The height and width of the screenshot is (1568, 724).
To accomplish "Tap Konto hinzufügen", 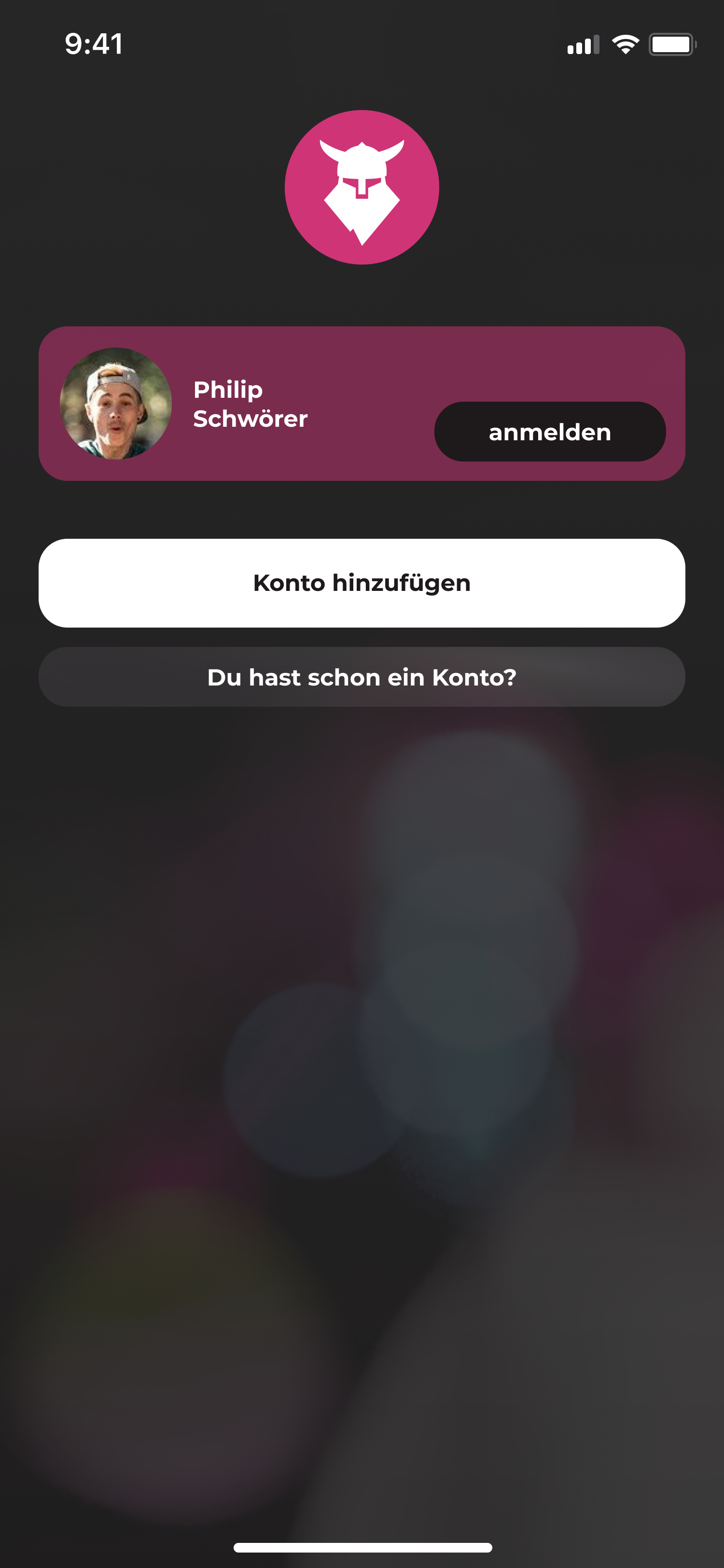I will 362,583.
